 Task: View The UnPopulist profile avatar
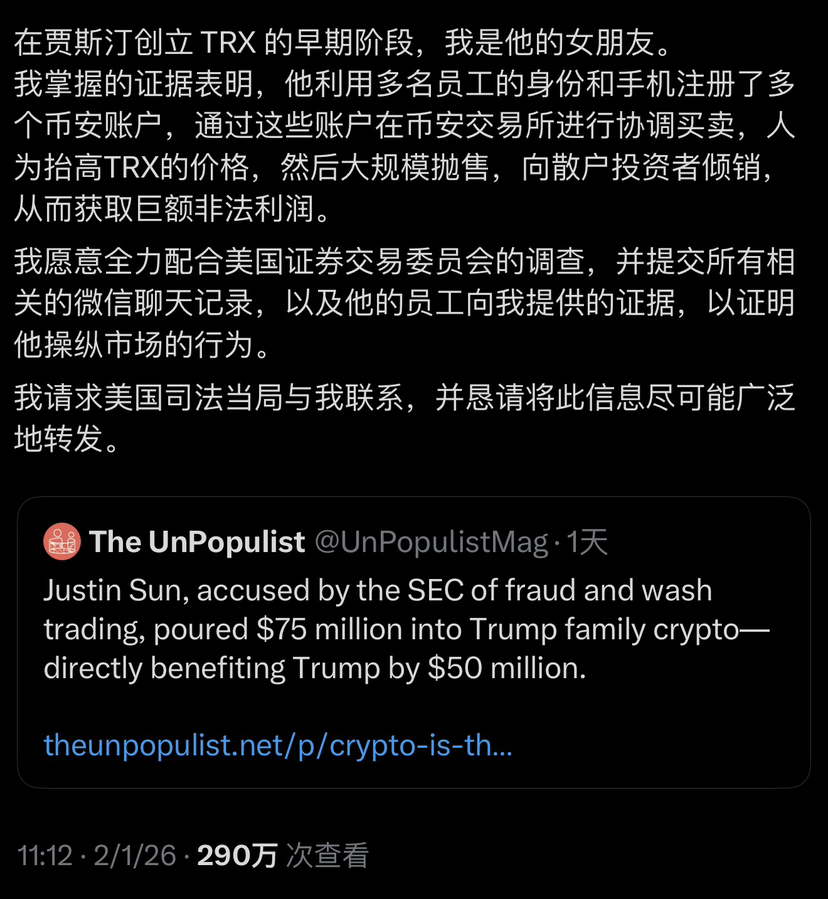coord(62,542)
